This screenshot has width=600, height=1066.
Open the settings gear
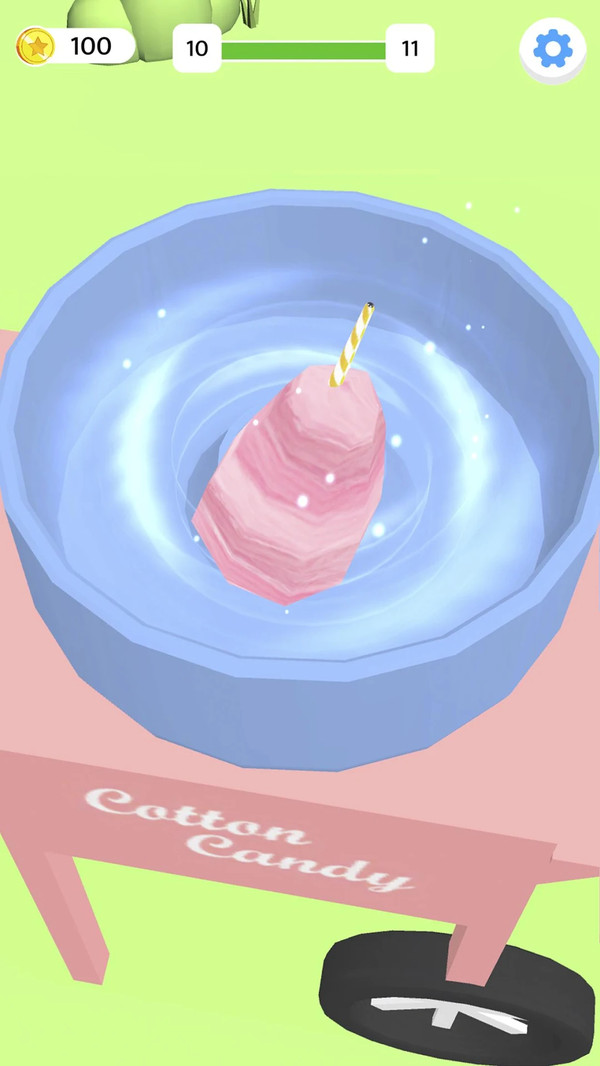point(552,48)
